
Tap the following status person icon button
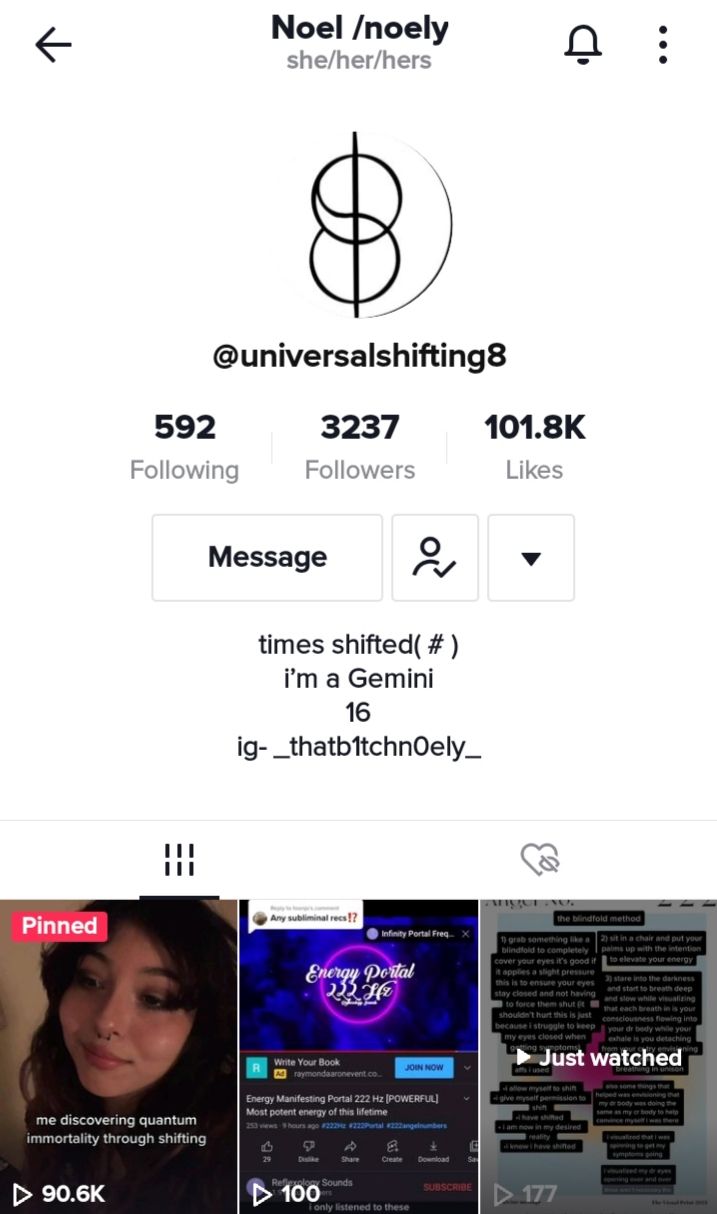tap(434, 557)
